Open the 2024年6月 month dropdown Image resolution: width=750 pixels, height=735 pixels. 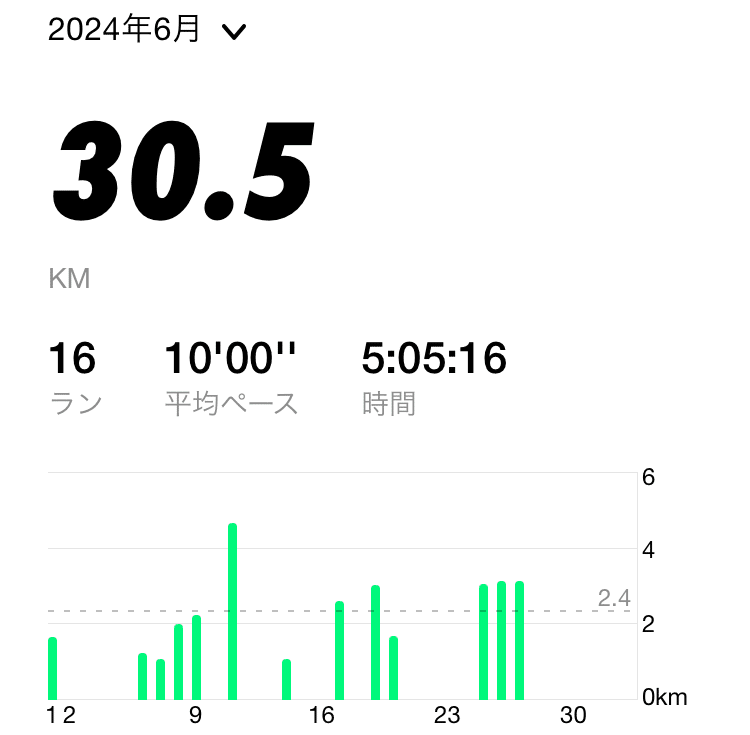pos(147,30)
